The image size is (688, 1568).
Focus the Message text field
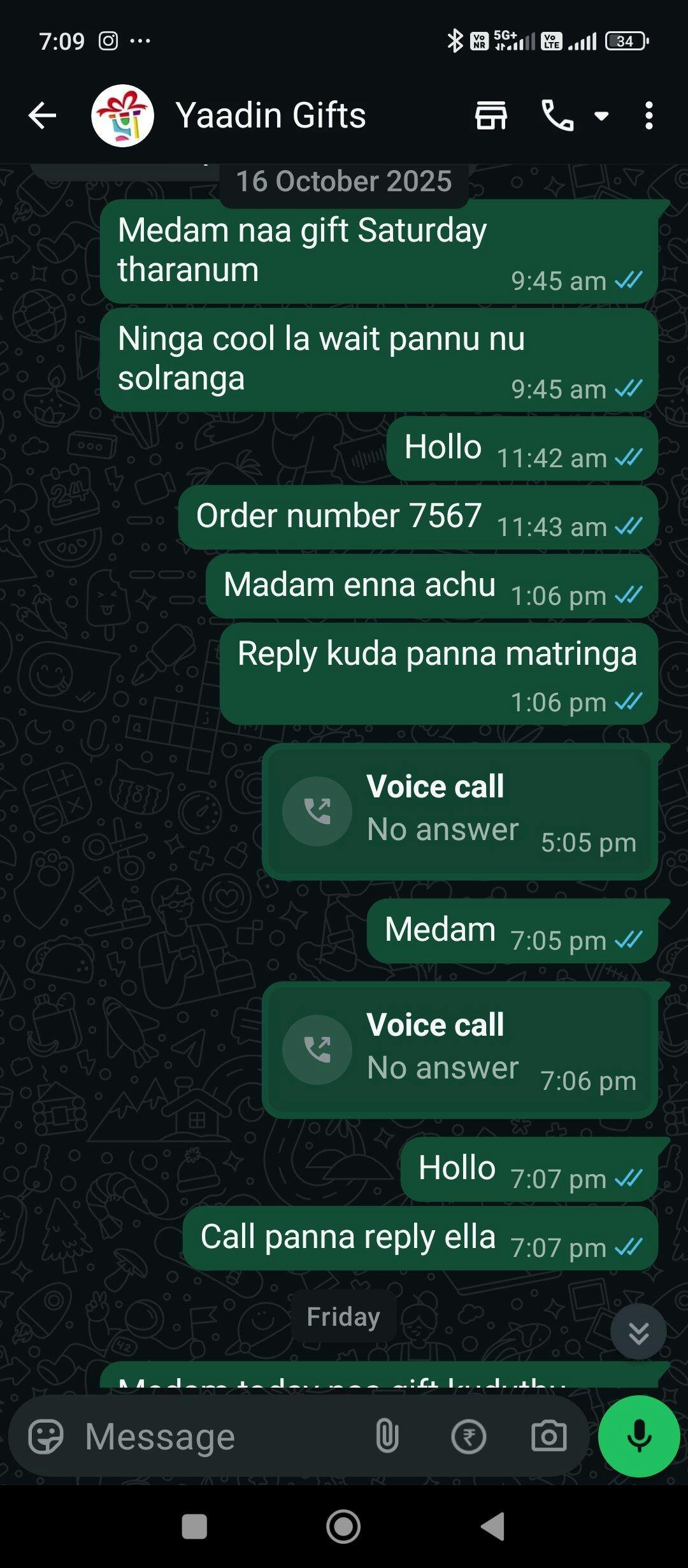(217, 1437)
